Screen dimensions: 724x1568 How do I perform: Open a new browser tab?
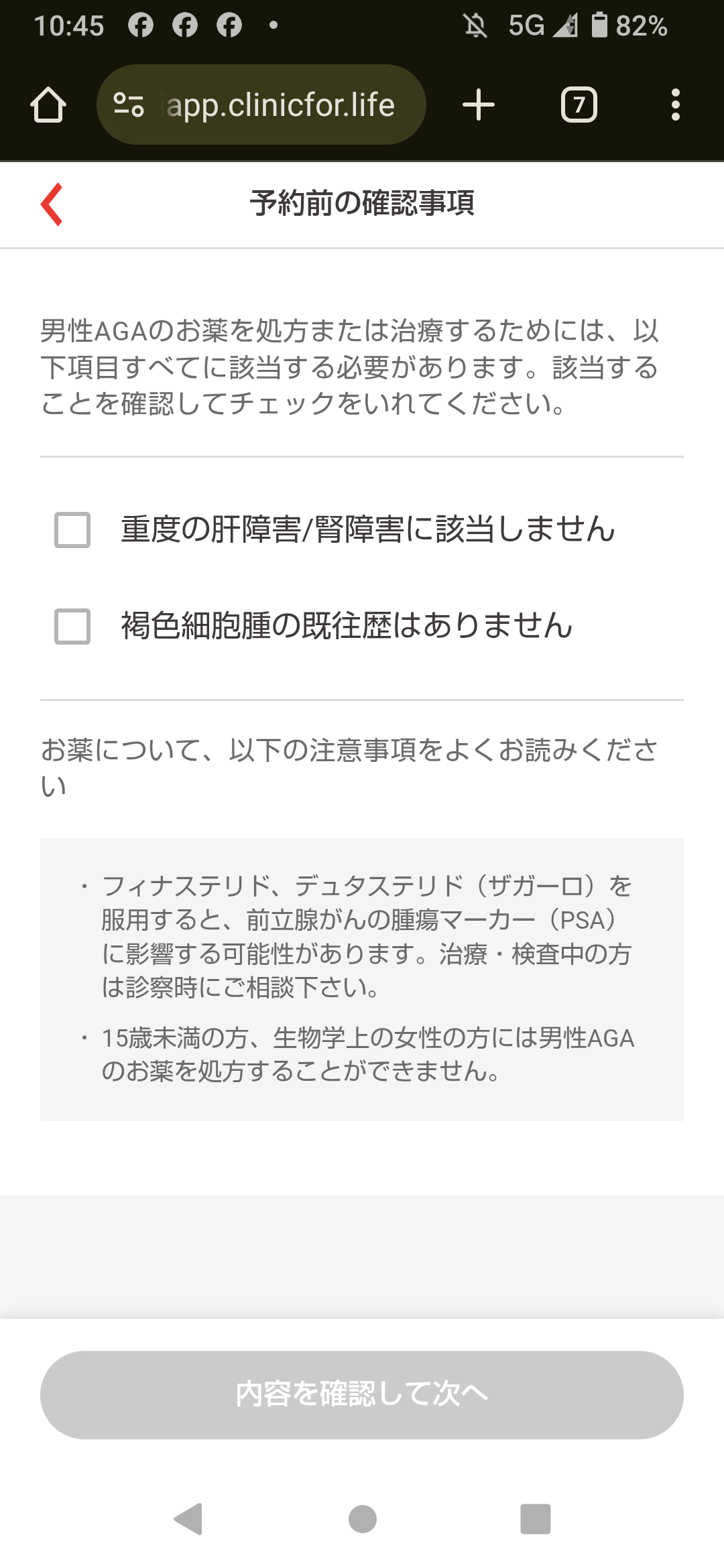point(478,105)
